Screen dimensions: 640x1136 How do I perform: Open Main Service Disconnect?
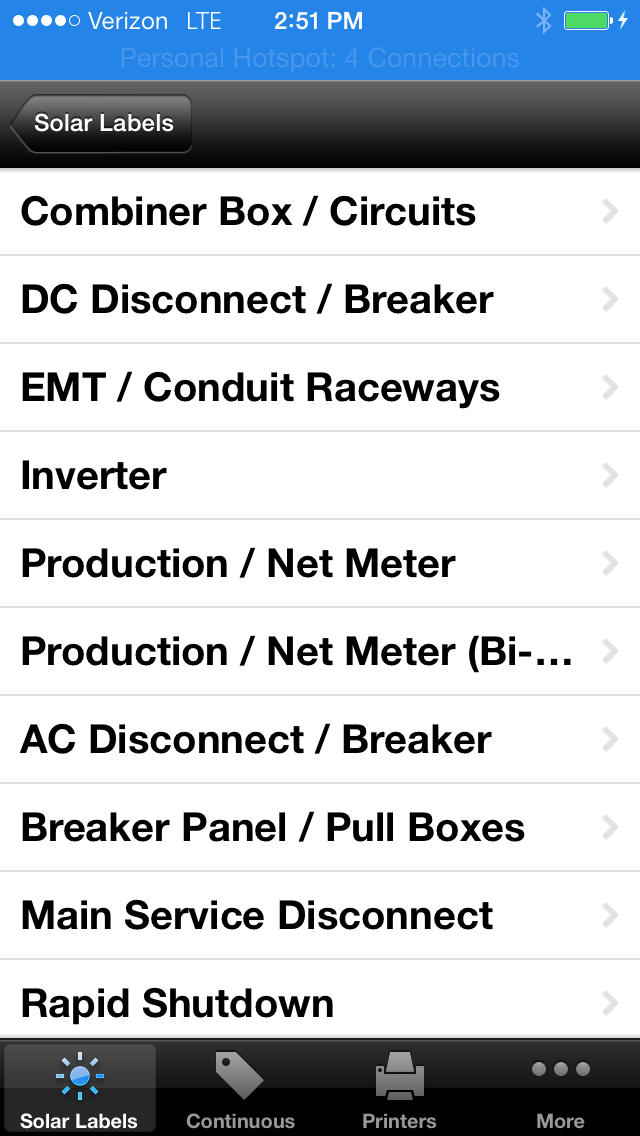pyautogui.click(x=320, y=916)
